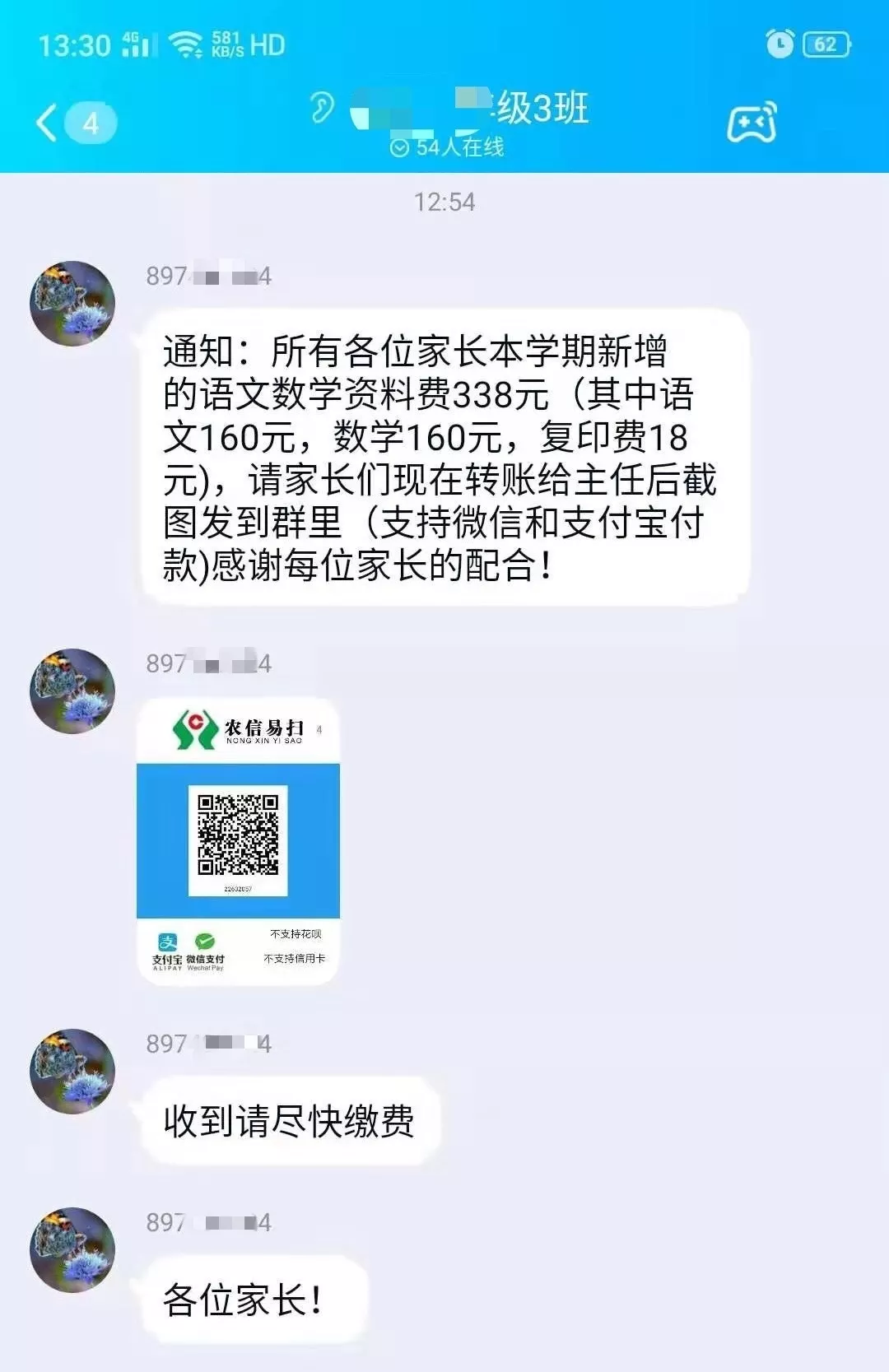Open the 农信易扫 payment QR image
The width and height of the screenshot is (889, 1372).
tap(238, 841)
